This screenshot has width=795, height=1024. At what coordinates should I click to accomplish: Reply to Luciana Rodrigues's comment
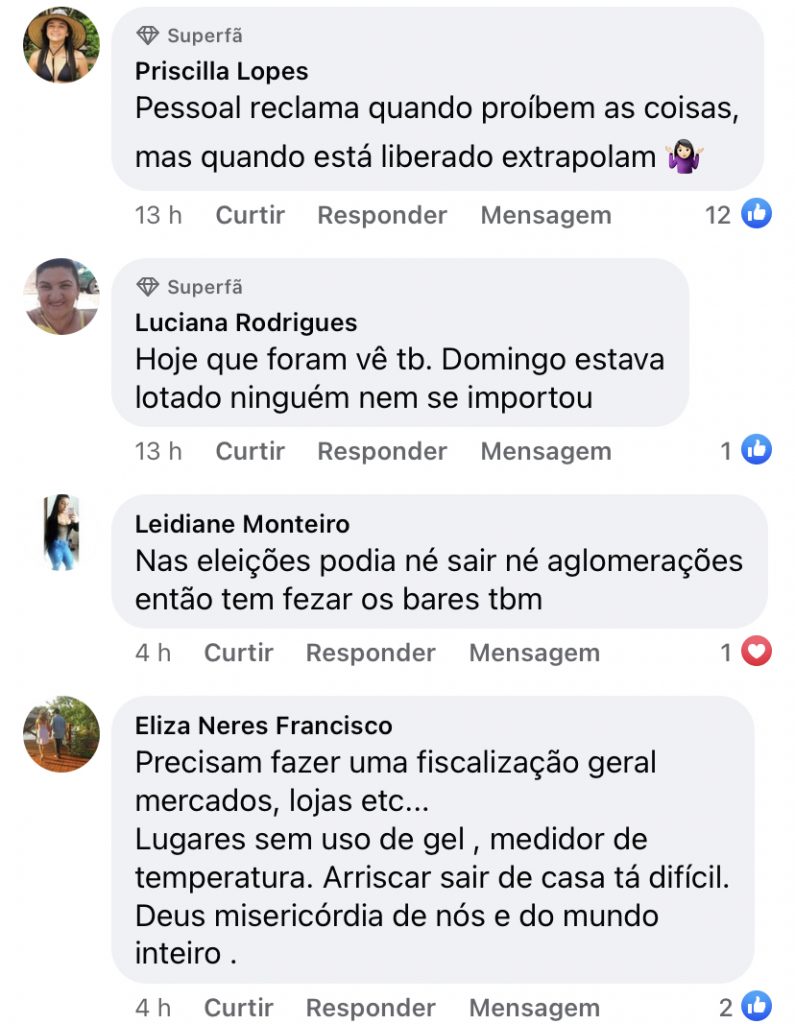[382, 451]
